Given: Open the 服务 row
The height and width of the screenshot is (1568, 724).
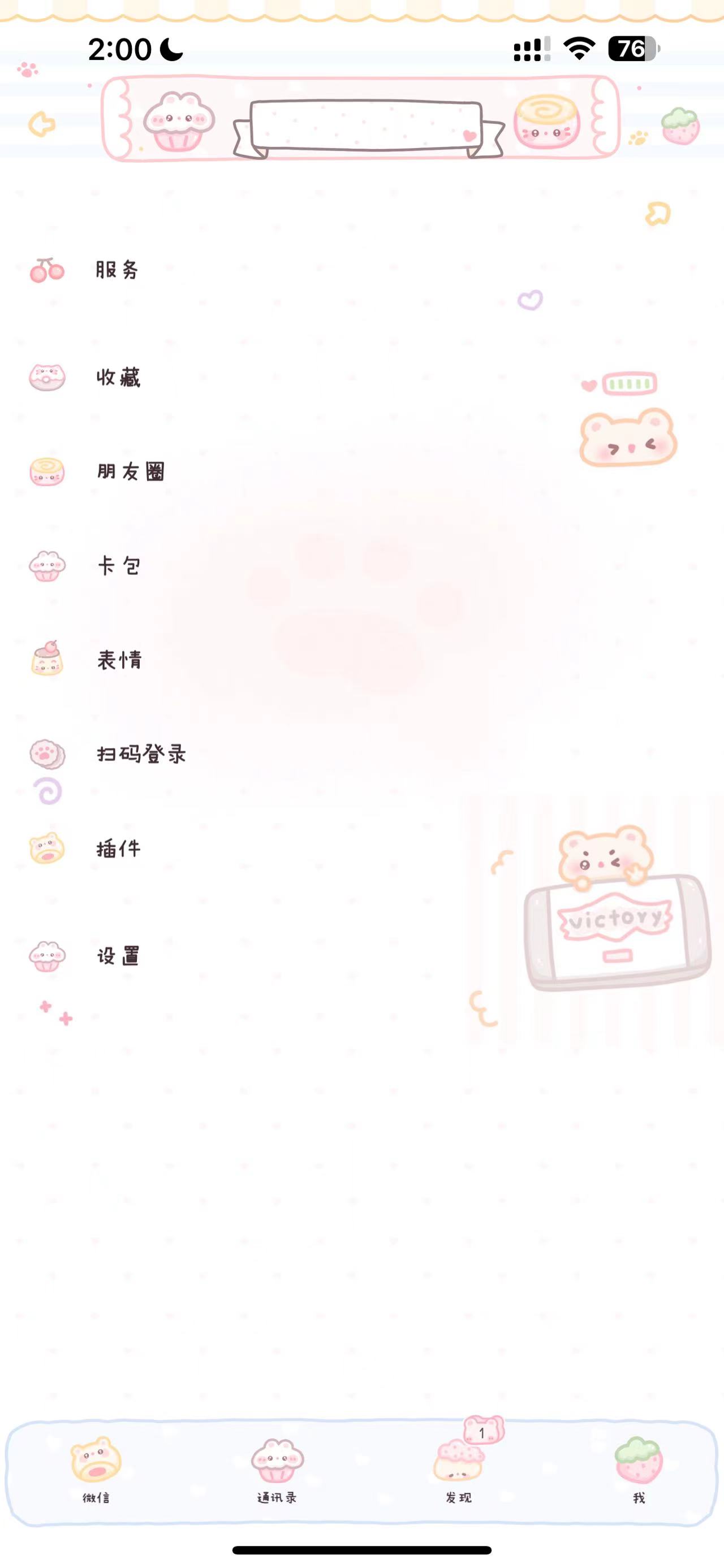Looking at the screenshot, I should pos(117,270).
